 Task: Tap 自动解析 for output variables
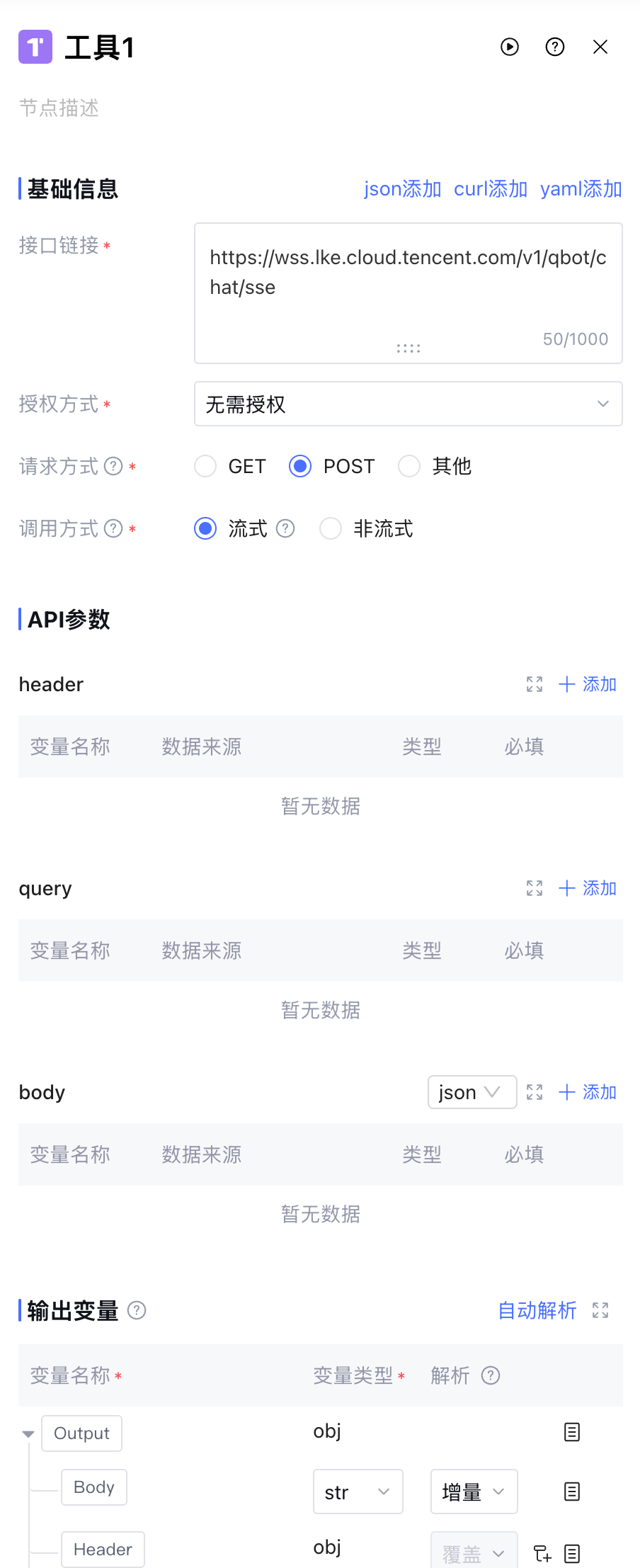point(537,1310)
